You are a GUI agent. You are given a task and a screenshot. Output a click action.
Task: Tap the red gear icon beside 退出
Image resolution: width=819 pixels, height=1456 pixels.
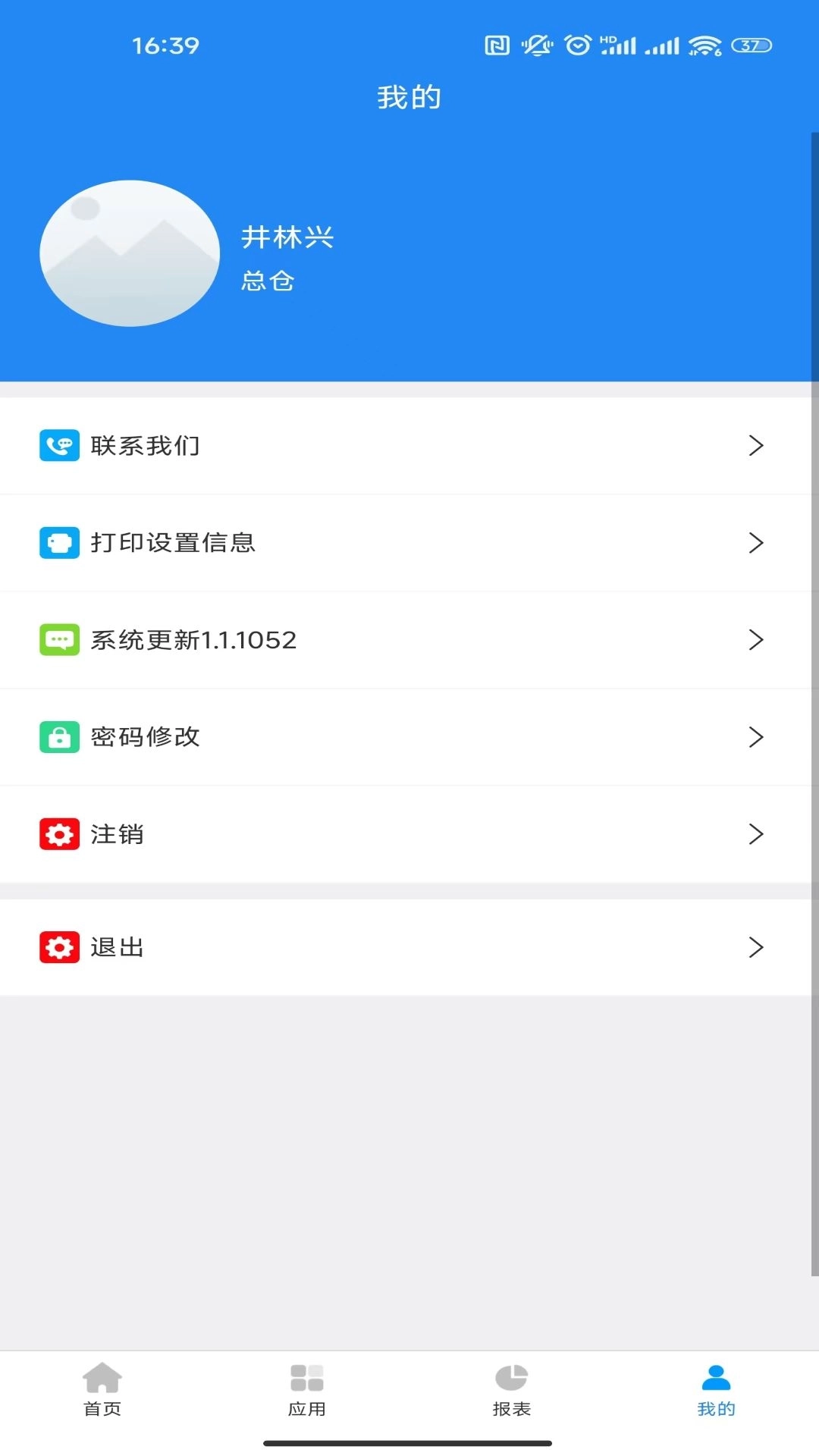pos(59,946)
